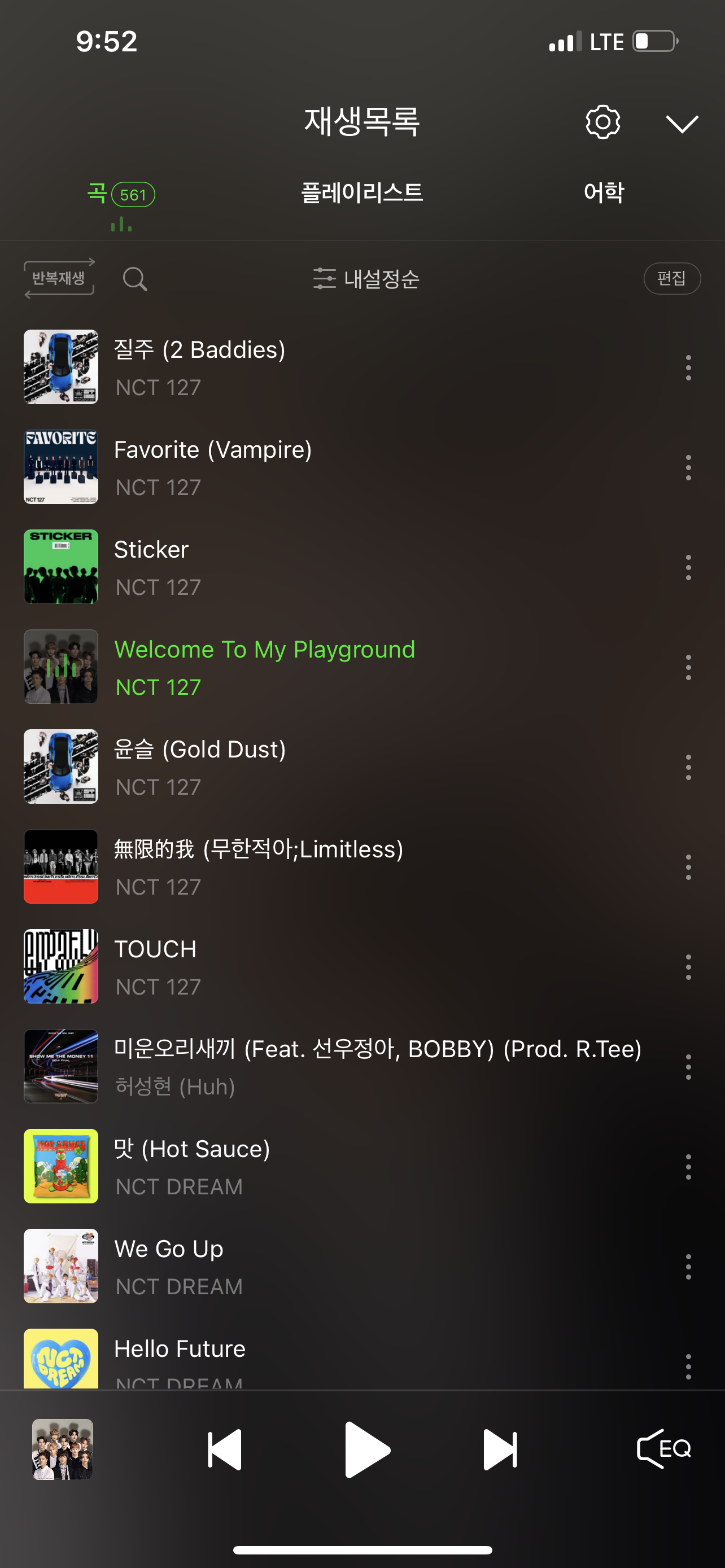Tap the 편집 edit button

click(672, 279)
